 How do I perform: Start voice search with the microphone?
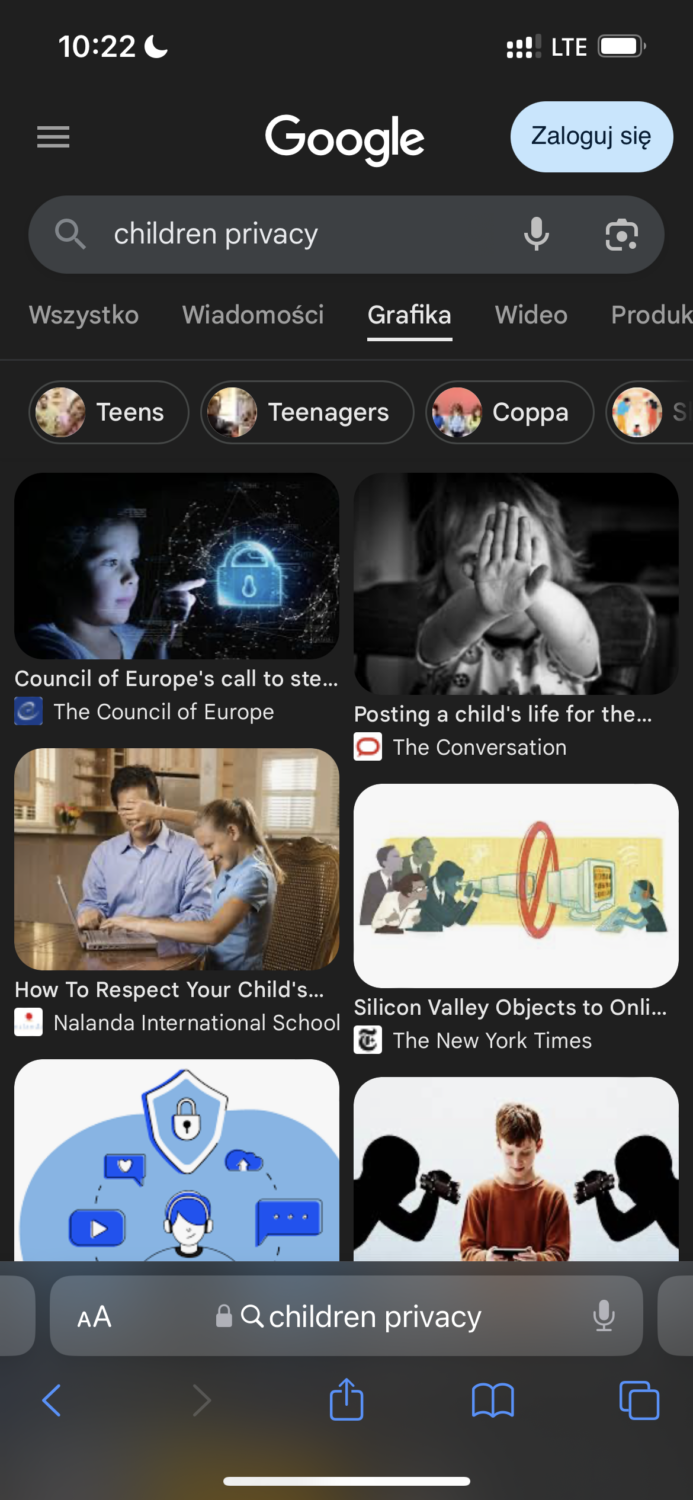(537, 234)
